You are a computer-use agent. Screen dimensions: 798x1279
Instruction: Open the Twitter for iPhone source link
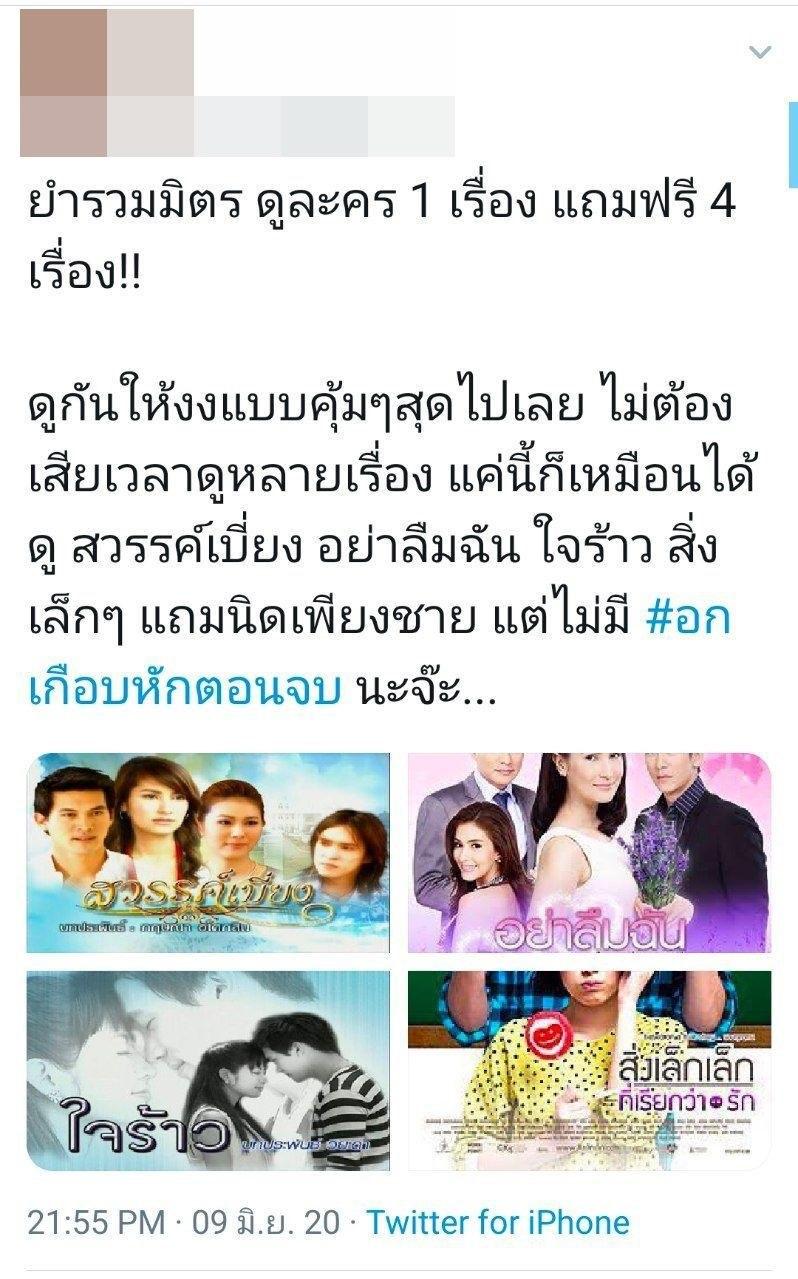(x=497, y=1222)
